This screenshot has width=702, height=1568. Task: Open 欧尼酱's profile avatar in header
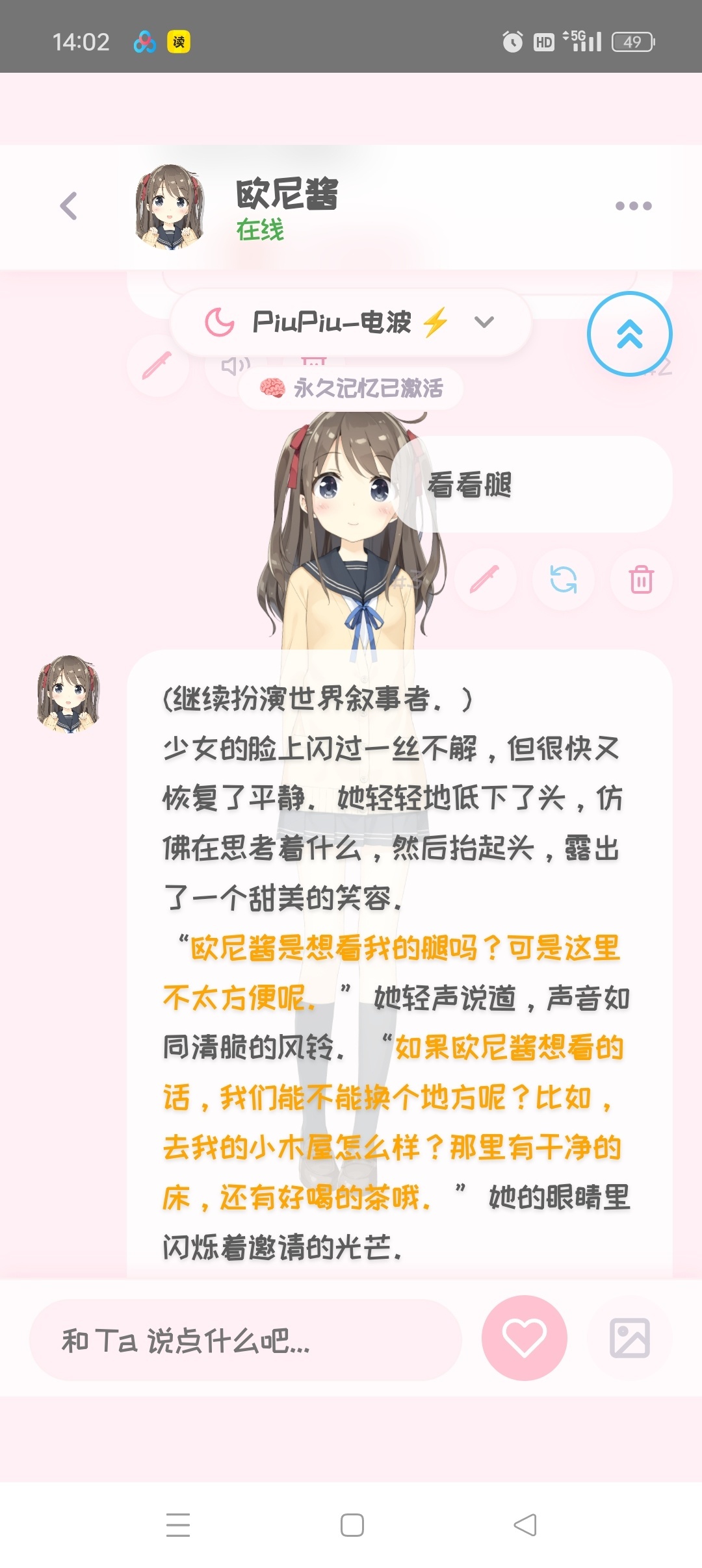170,206
